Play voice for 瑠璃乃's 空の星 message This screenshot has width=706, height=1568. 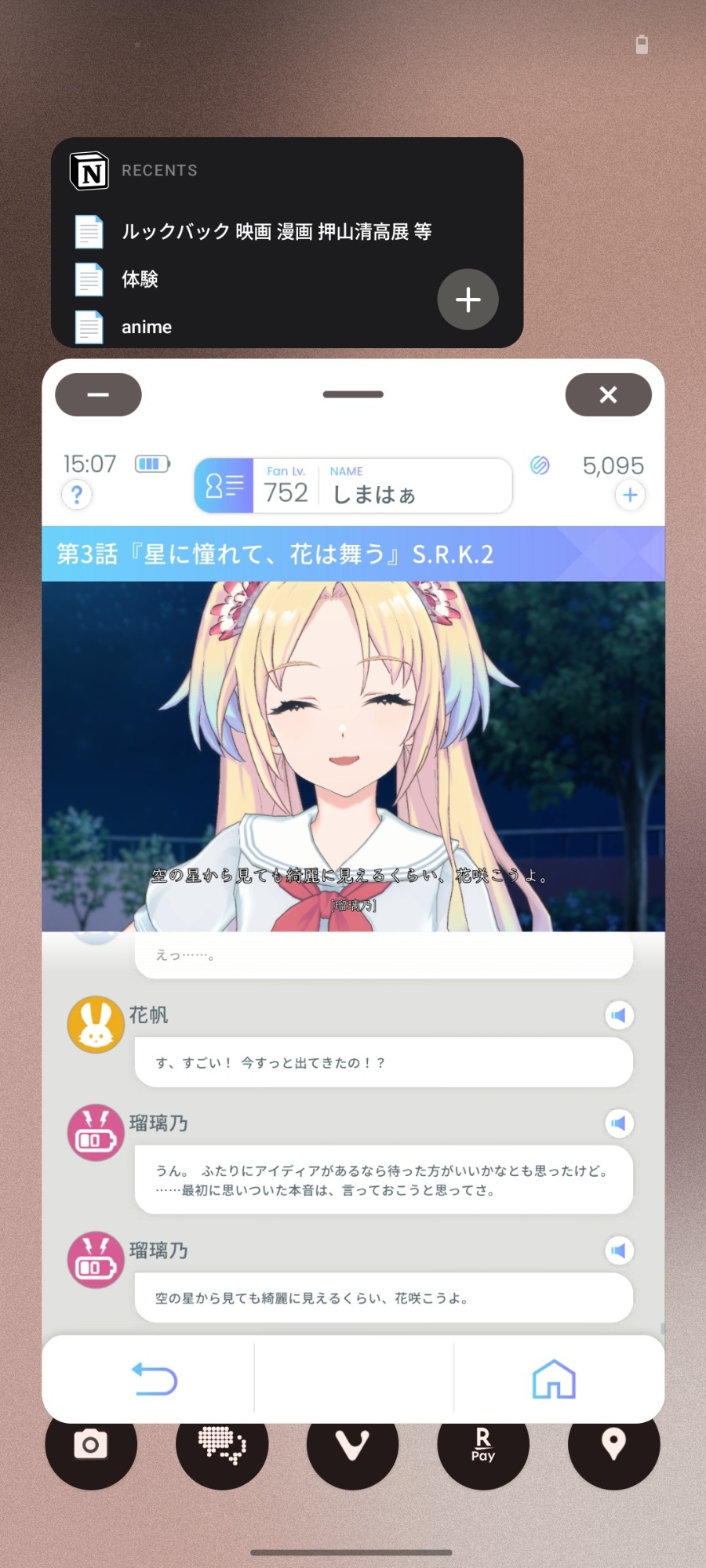tap(618, 1250)
